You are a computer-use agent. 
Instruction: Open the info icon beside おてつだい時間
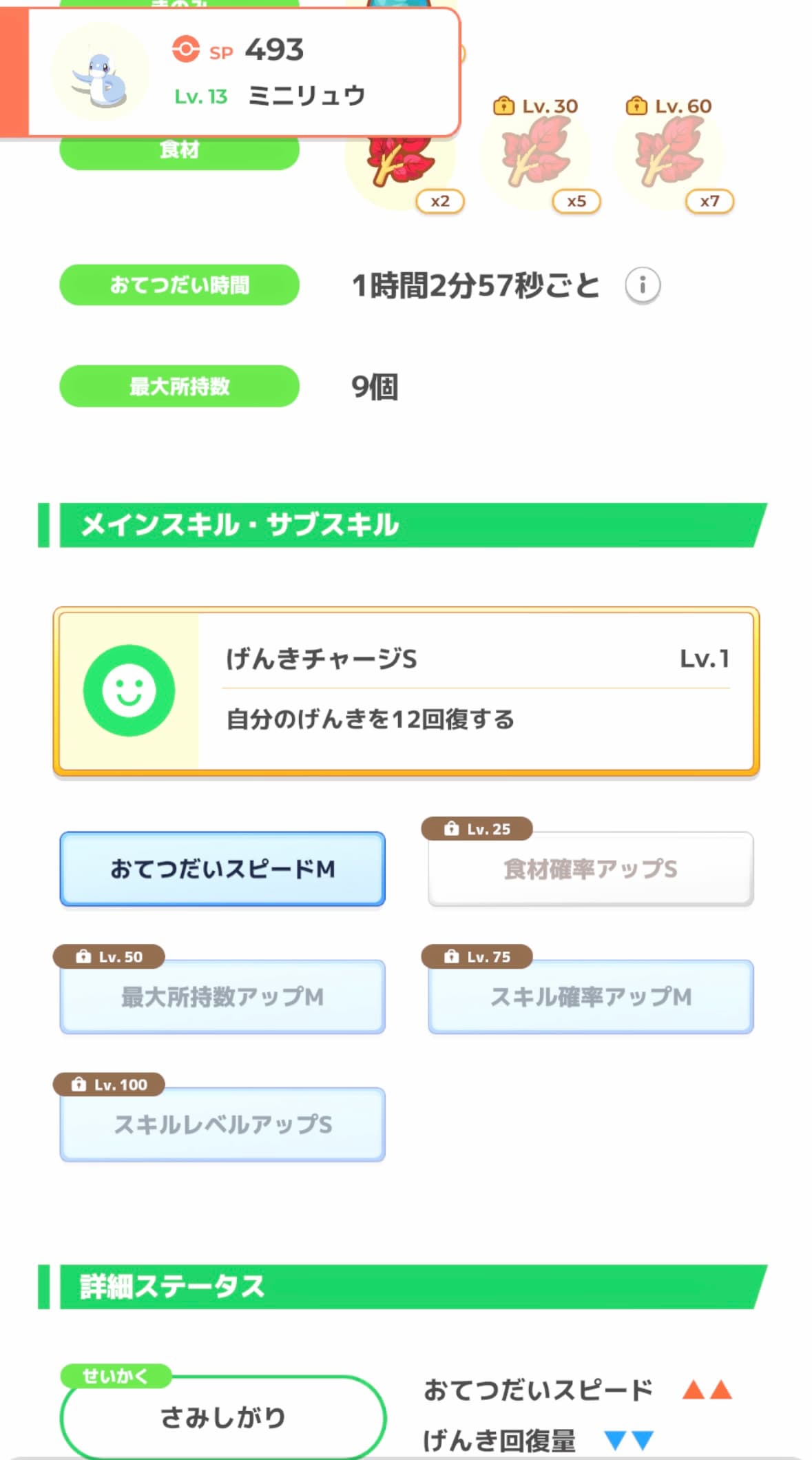click(x=642, y=285)
